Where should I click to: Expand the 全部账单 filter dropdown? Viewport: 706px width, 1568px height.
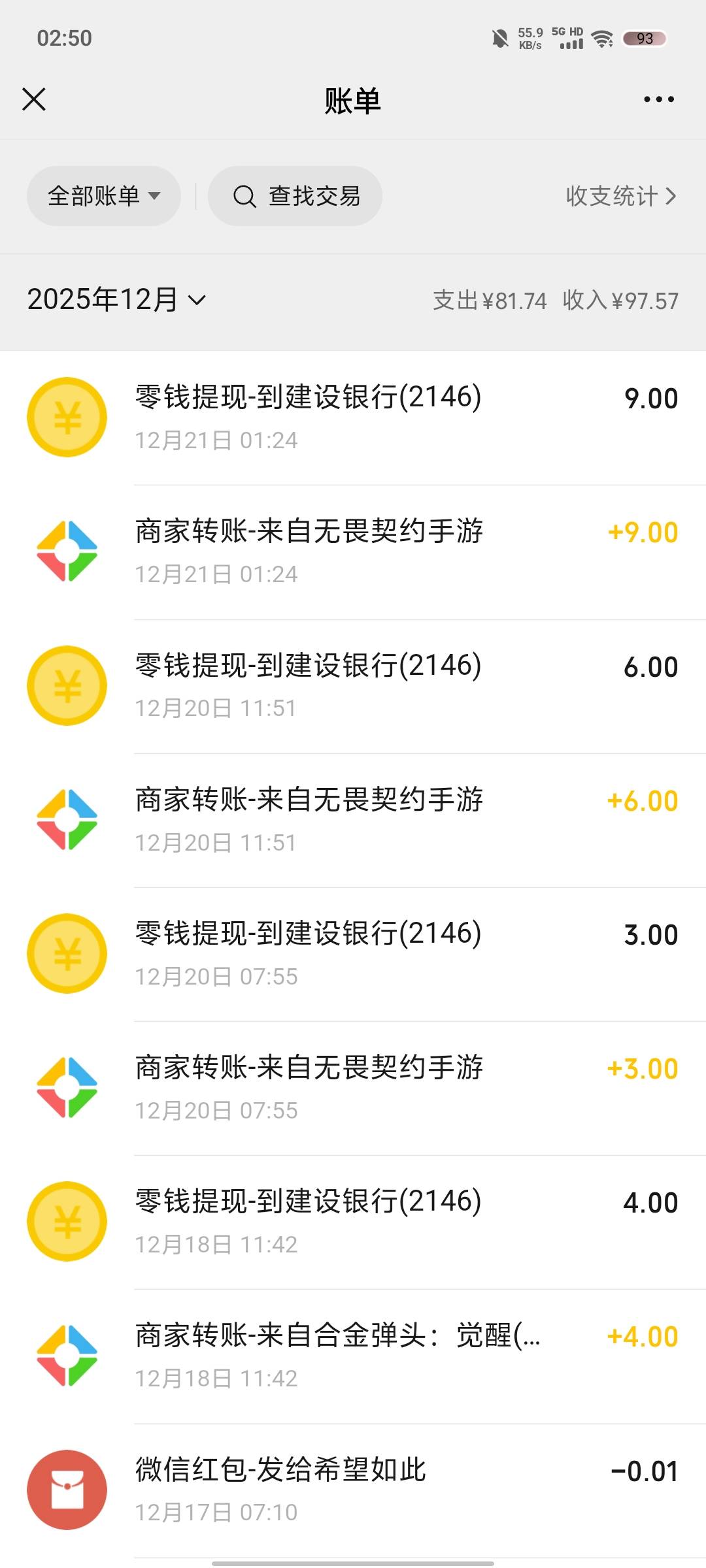tap(104, 196)
